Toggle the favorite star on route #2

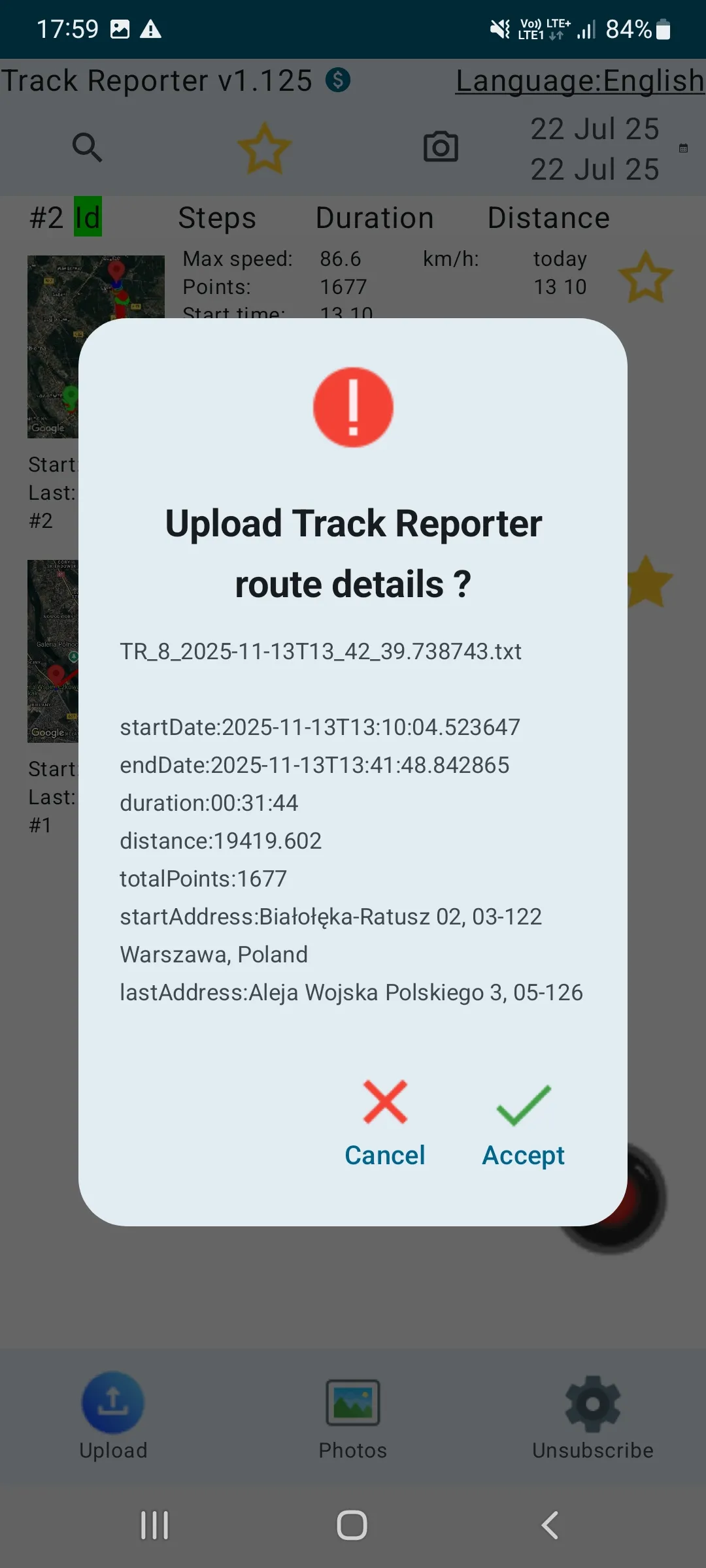tap(646, 277)
